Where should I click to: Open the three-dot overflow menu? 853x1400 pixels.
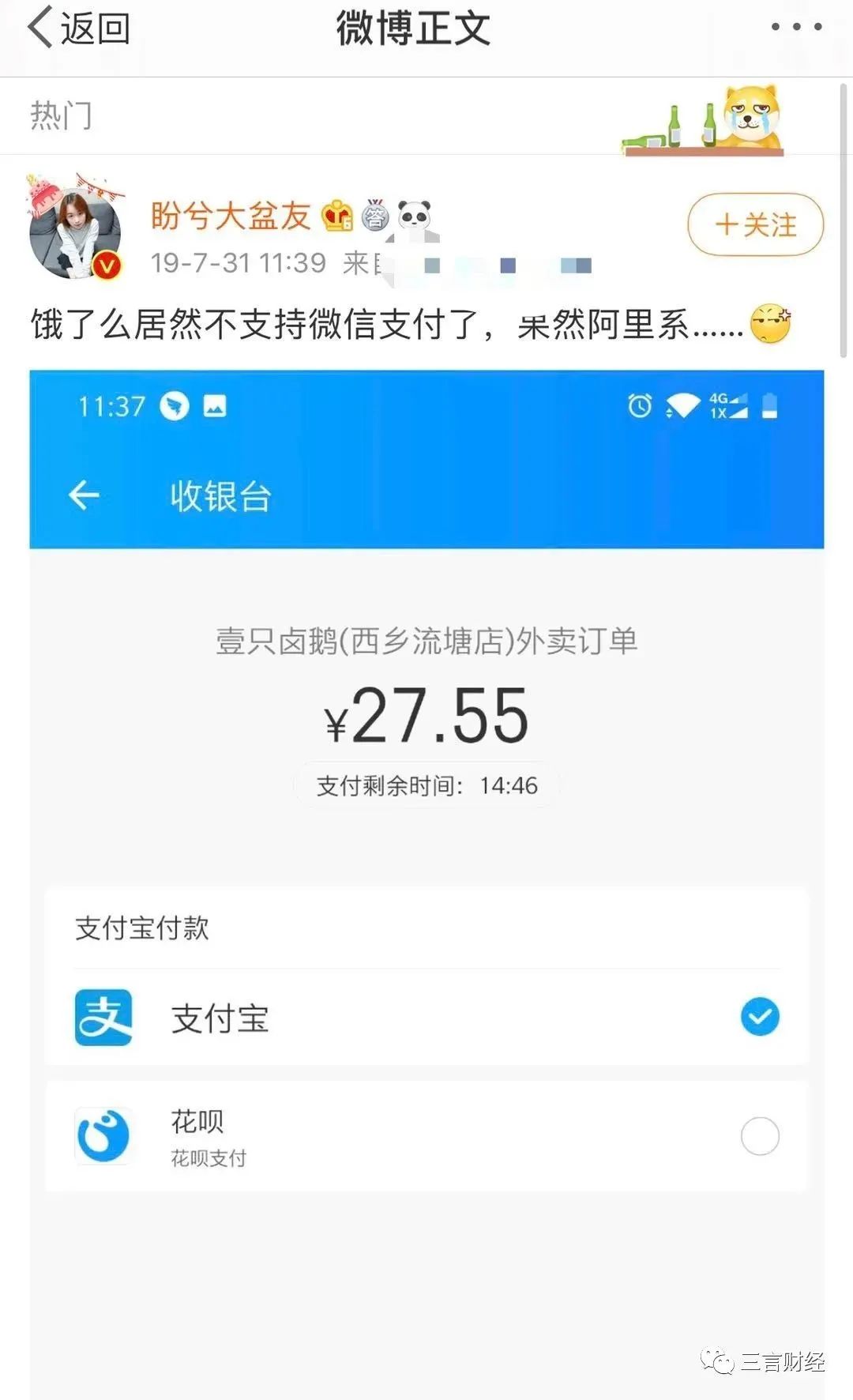coord(796,27)
